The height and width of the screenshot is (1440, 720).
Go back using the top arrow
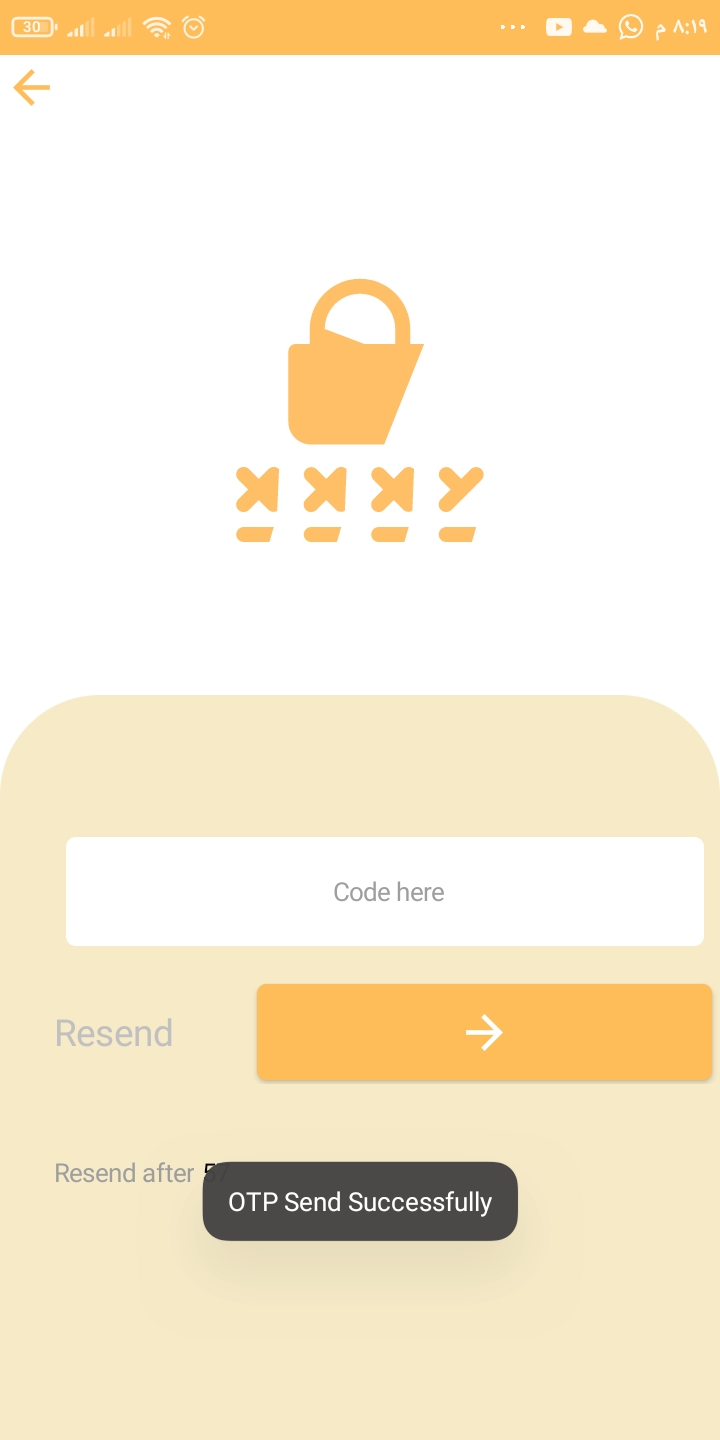(32, 88)
